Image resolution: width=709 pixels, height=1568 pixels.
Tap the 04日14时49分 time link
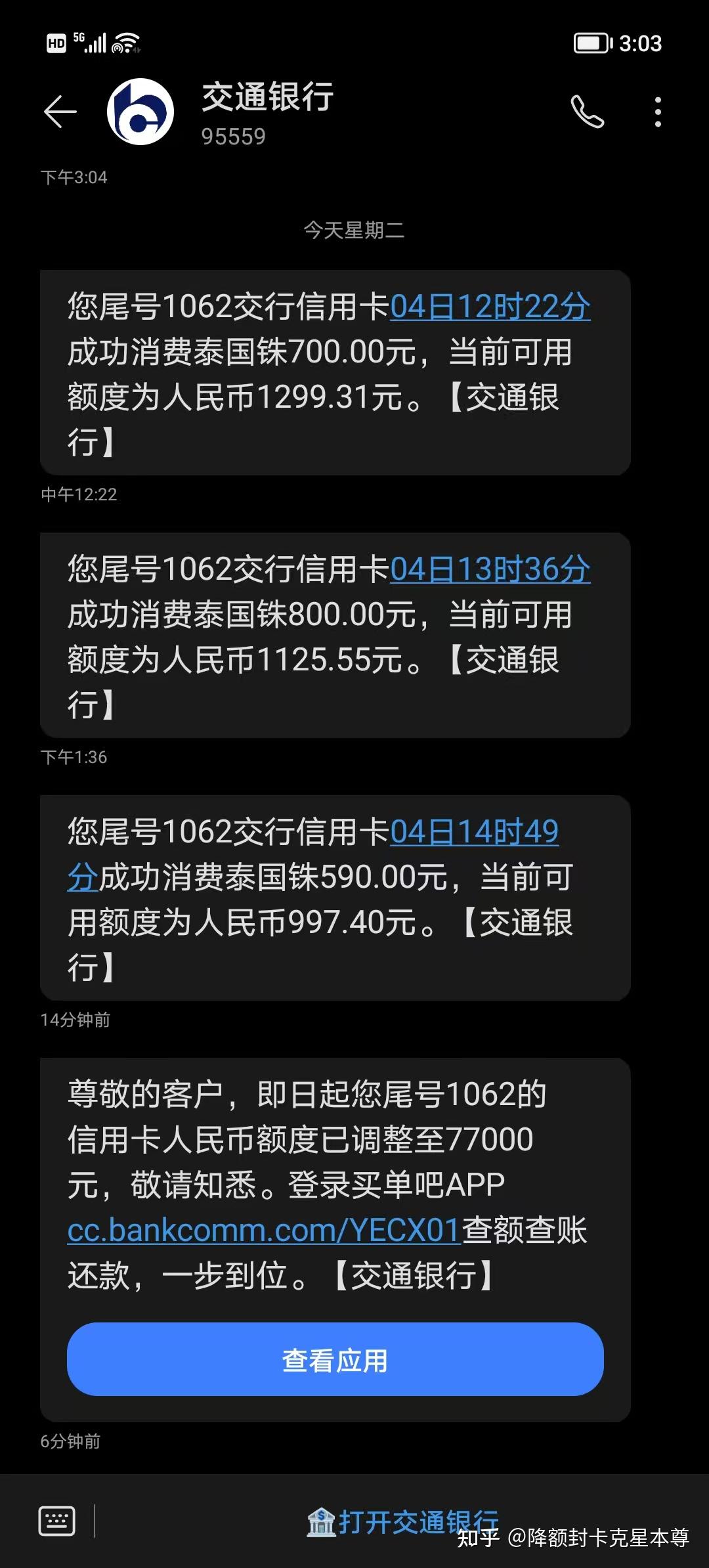(474, 832)
